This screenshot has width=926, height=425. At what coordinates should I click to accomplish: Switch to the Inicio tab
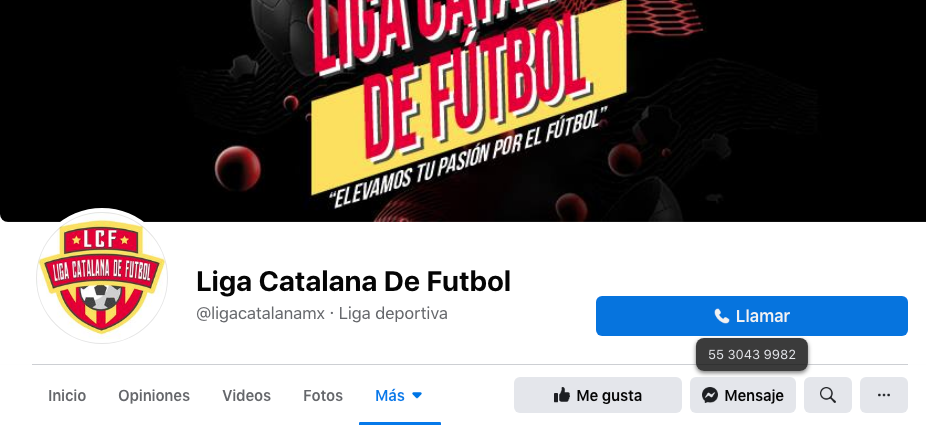point(67,395)
